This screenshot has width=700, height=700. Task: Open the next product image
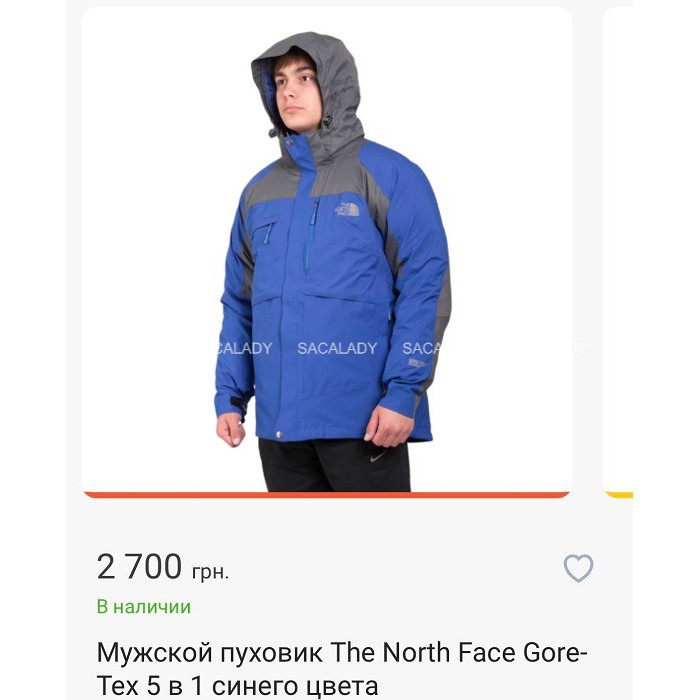pos(619,250)
